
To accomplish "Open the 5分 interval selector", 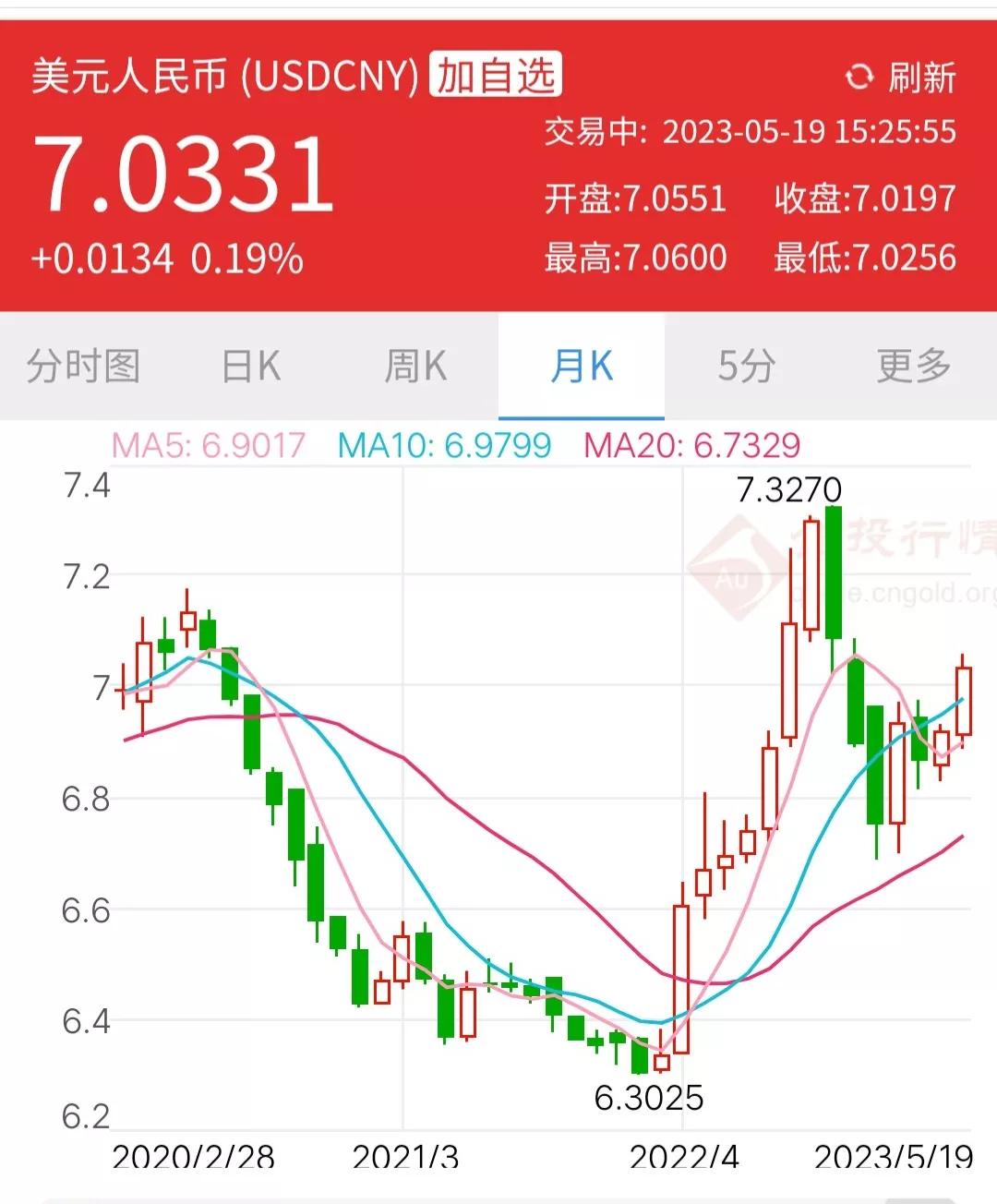I will click(x=746, y=366).
